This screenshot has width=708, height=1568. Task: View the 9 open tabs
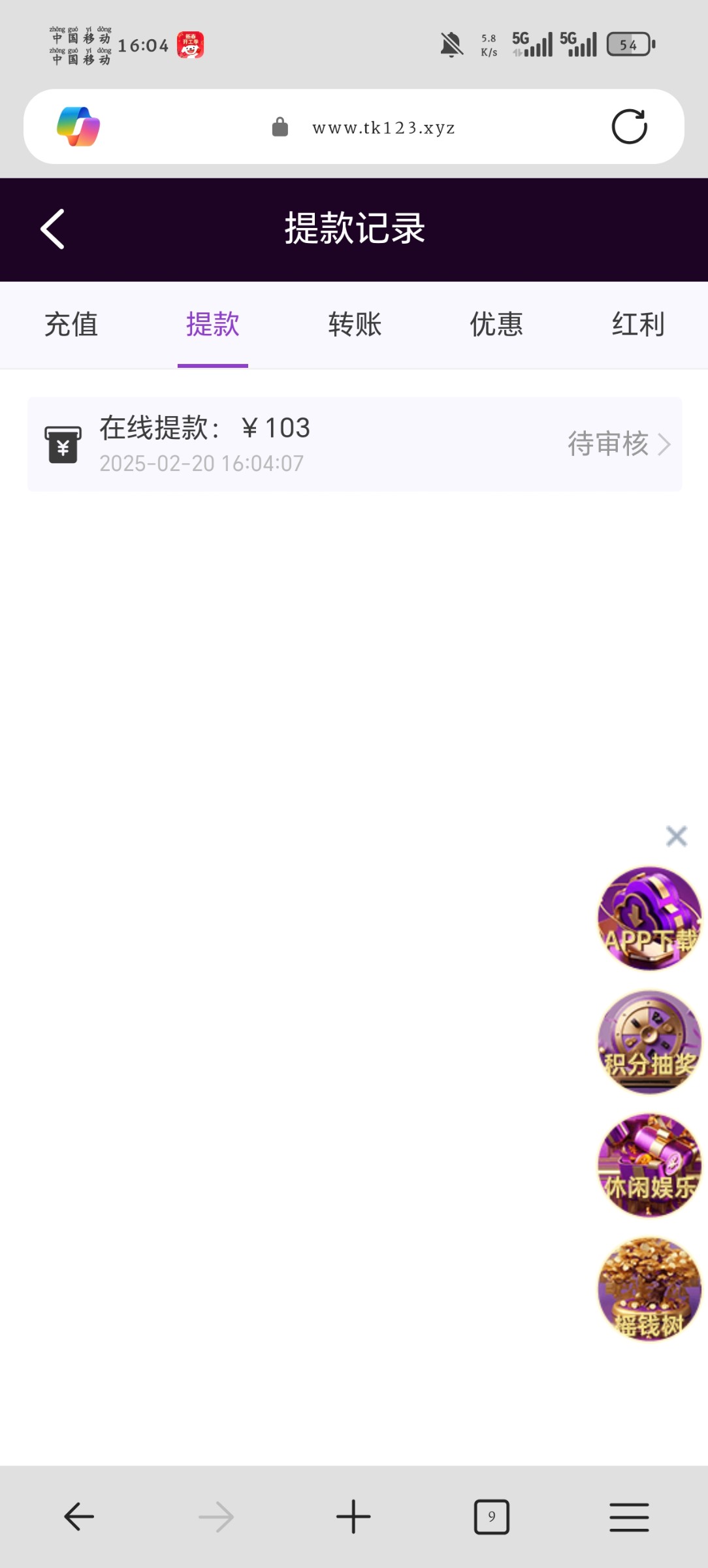point(491,1516)
